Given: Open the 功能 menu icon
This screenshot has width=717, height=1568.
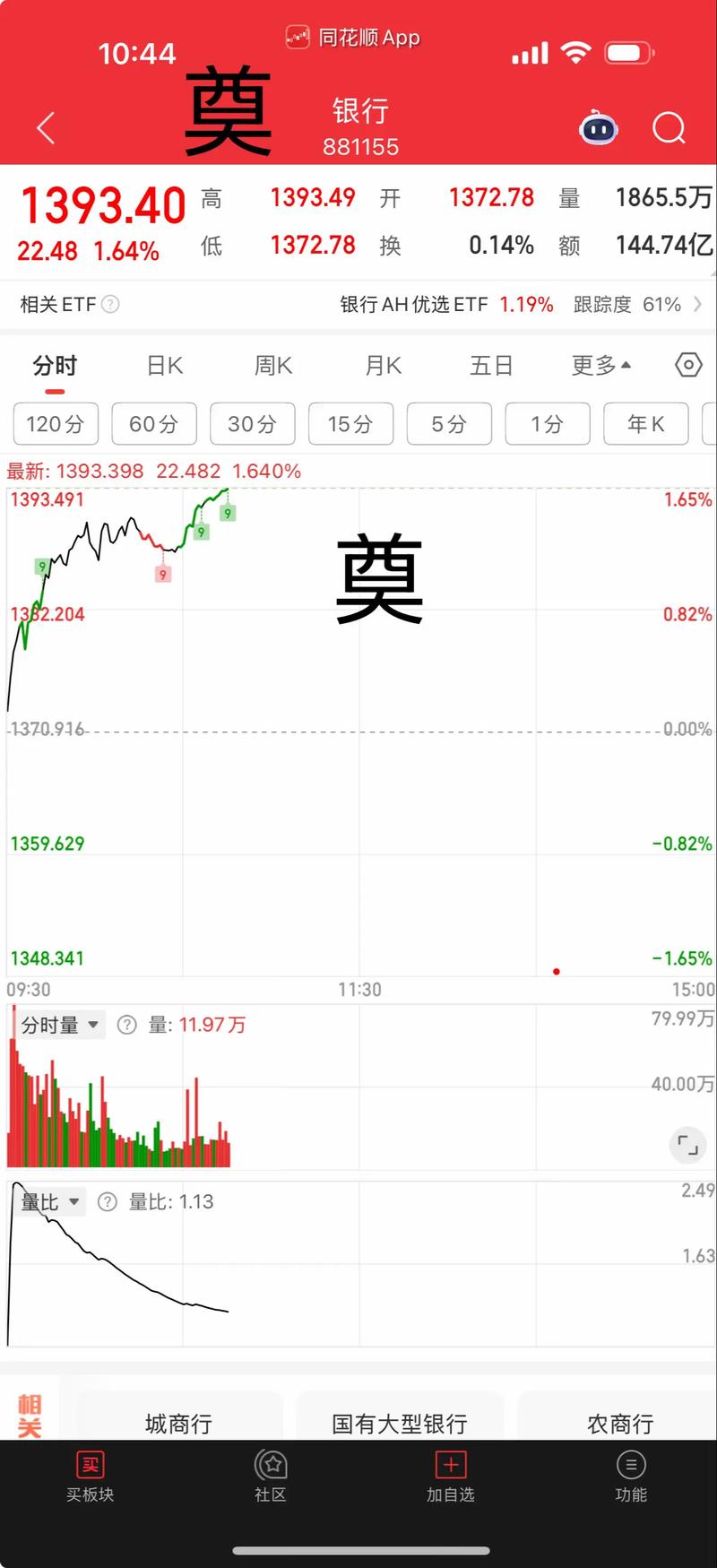Looking at the screenshot, I should 631,1466.
